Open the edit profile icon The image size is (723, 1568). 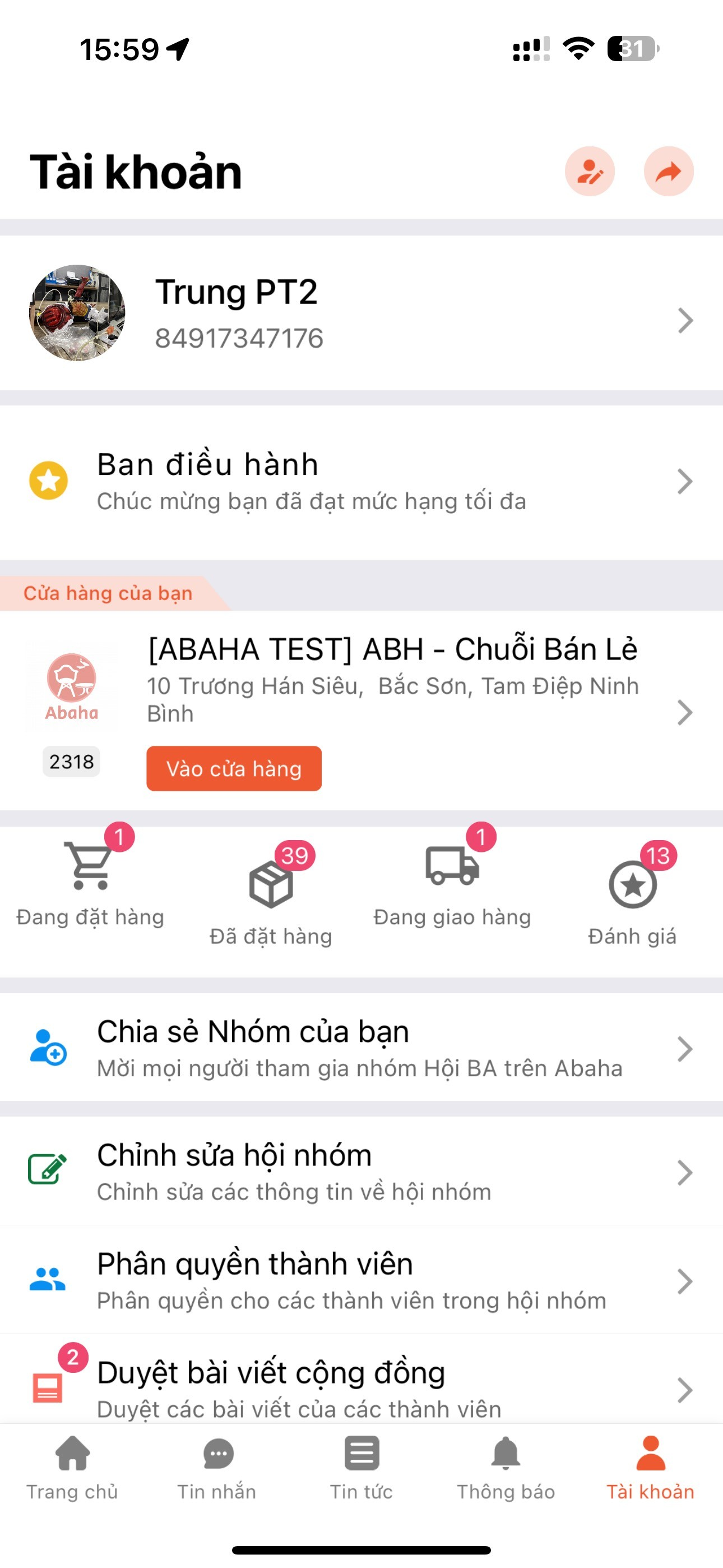589,172
